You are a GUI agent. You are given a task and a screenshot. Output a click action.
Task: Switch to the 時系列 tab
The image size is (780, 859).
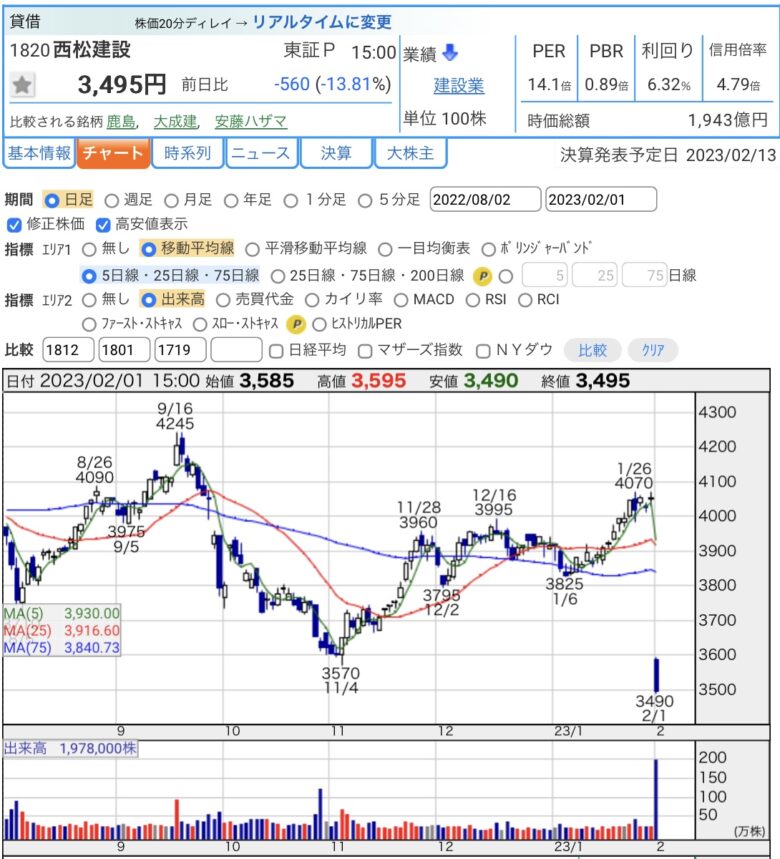187,153
